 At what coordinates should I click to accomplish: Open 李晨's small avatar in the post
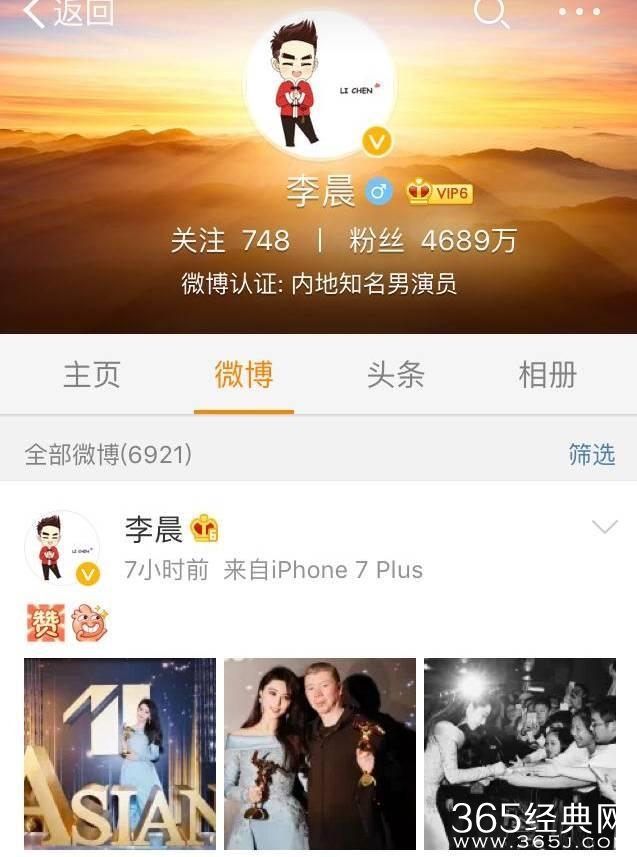pos(62,547)
